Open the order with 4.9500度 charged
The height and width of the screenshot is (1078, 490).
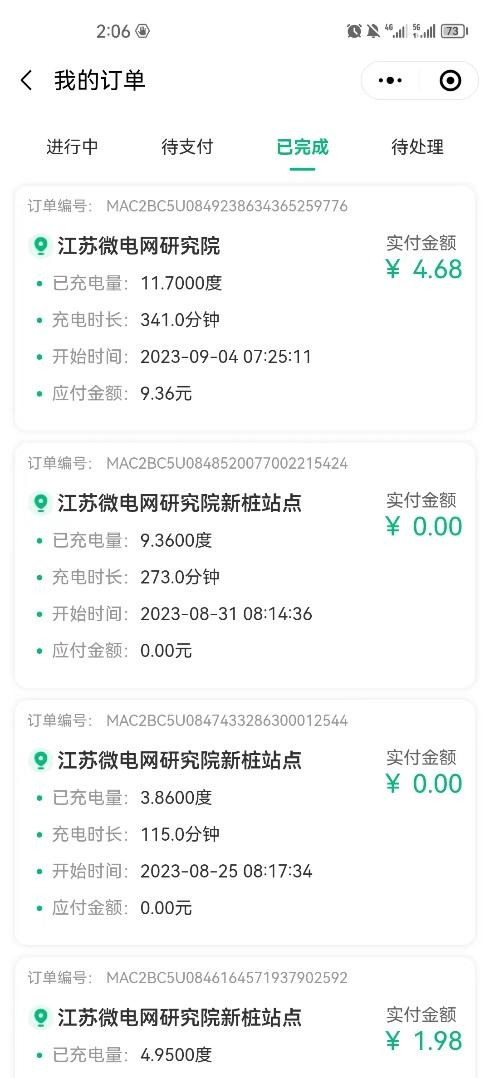click(245, 1018)
